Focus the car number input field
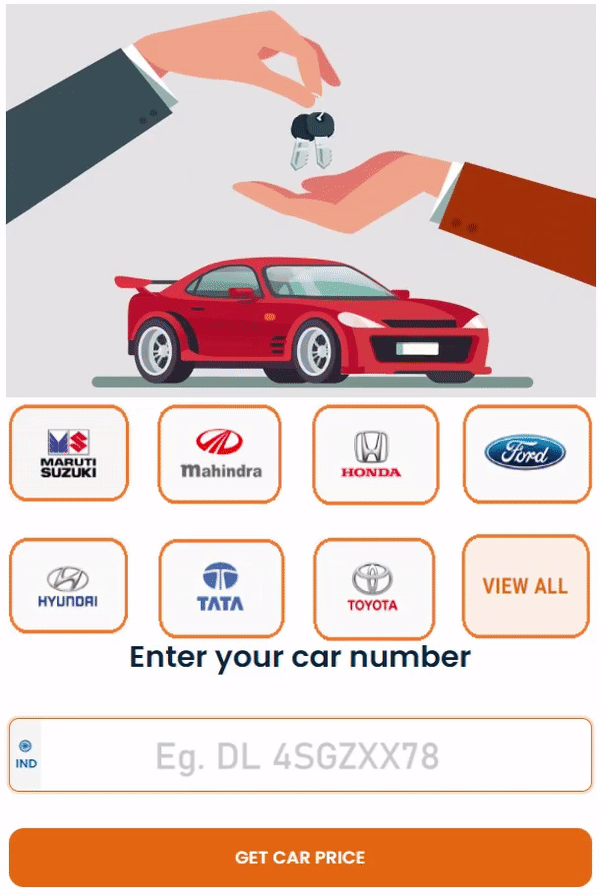Screen dimensions: 600x895 point(315,756)
